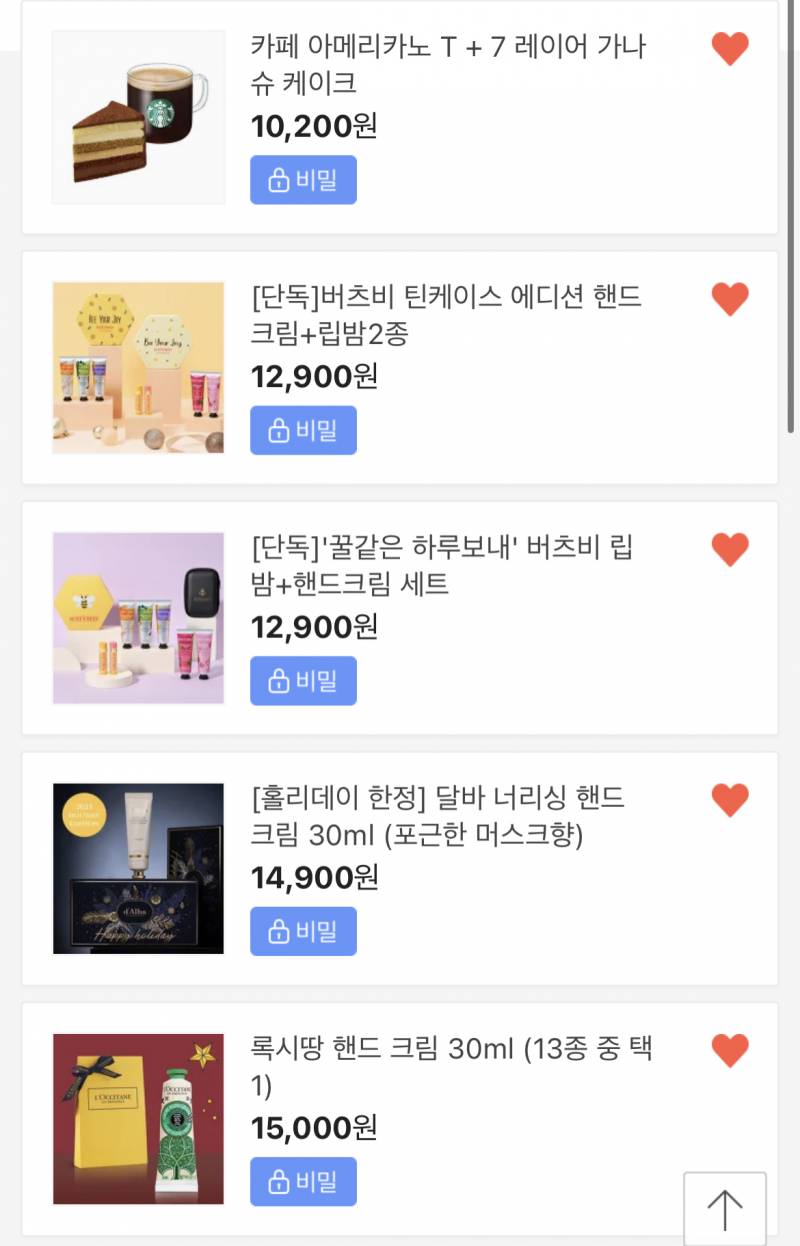View the L'Occitane gift bag thumbnail
The height and width of the screenshot is (1246, 800).
coord(138,1118)
